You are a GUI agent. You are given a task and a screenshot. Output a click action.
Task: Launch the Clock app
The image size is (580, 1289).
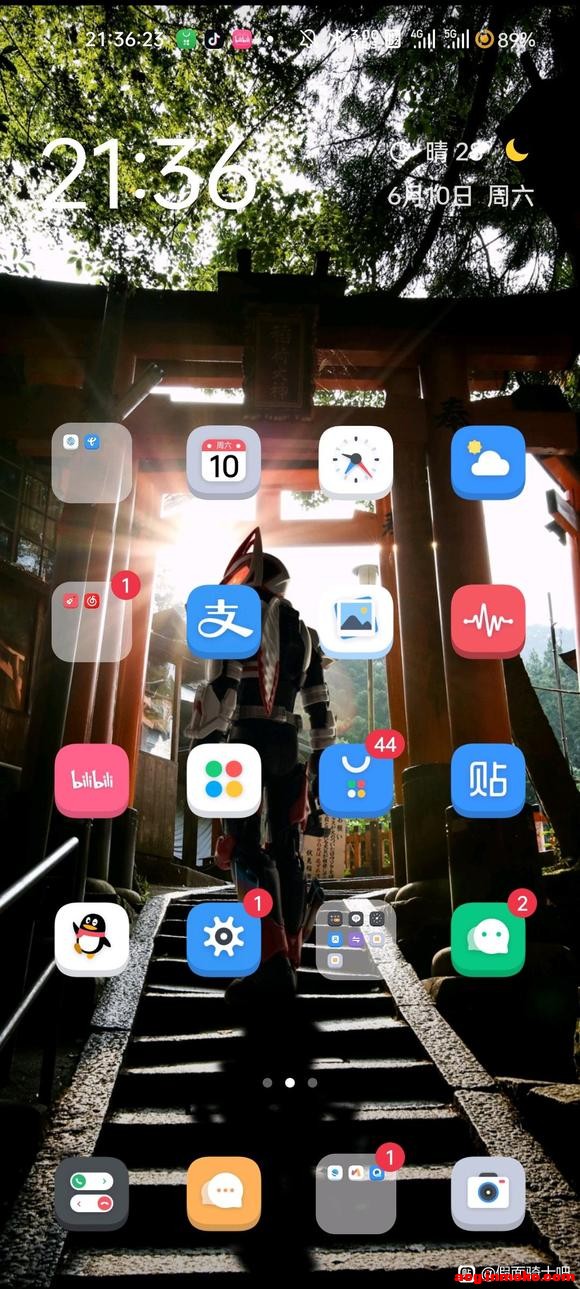coord(356,463)
